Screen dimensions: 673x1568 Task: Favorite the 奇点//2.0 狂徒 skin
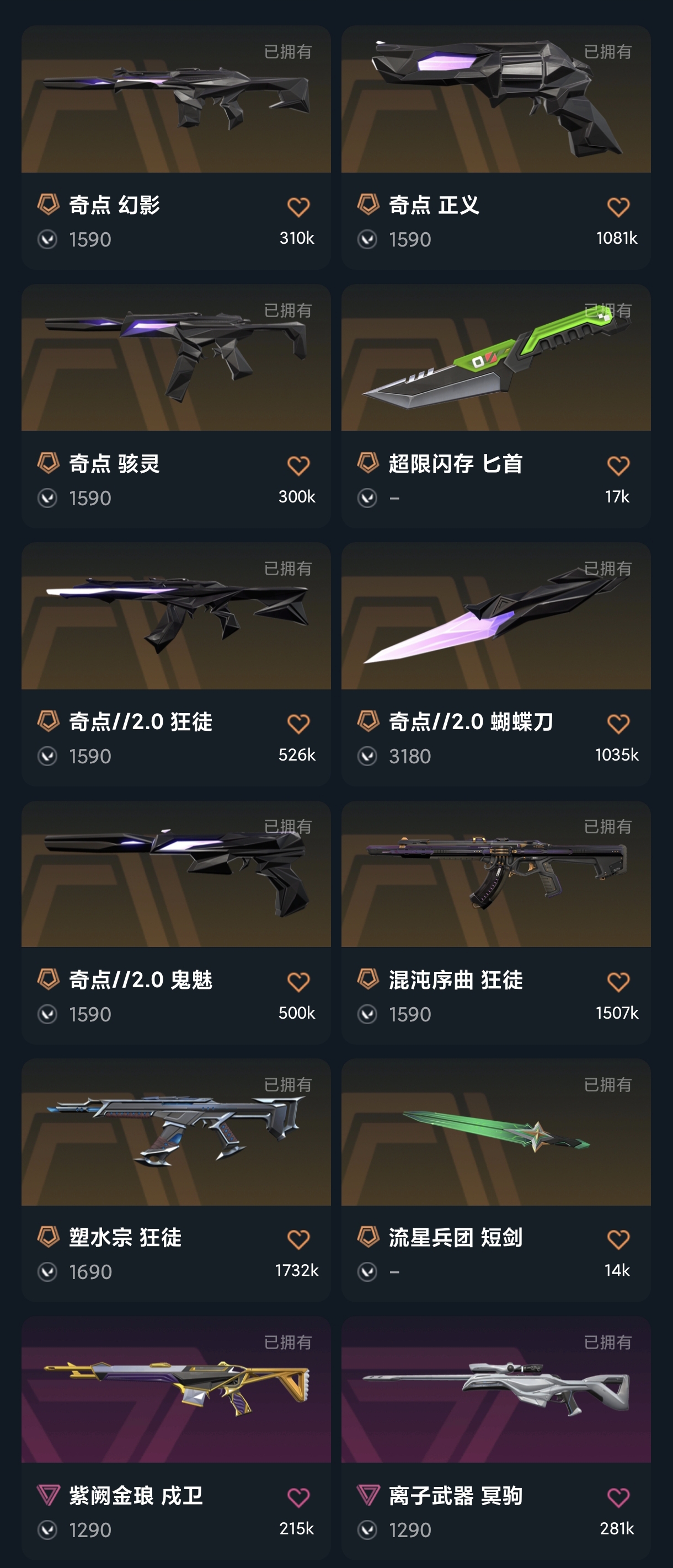point(298,724)
